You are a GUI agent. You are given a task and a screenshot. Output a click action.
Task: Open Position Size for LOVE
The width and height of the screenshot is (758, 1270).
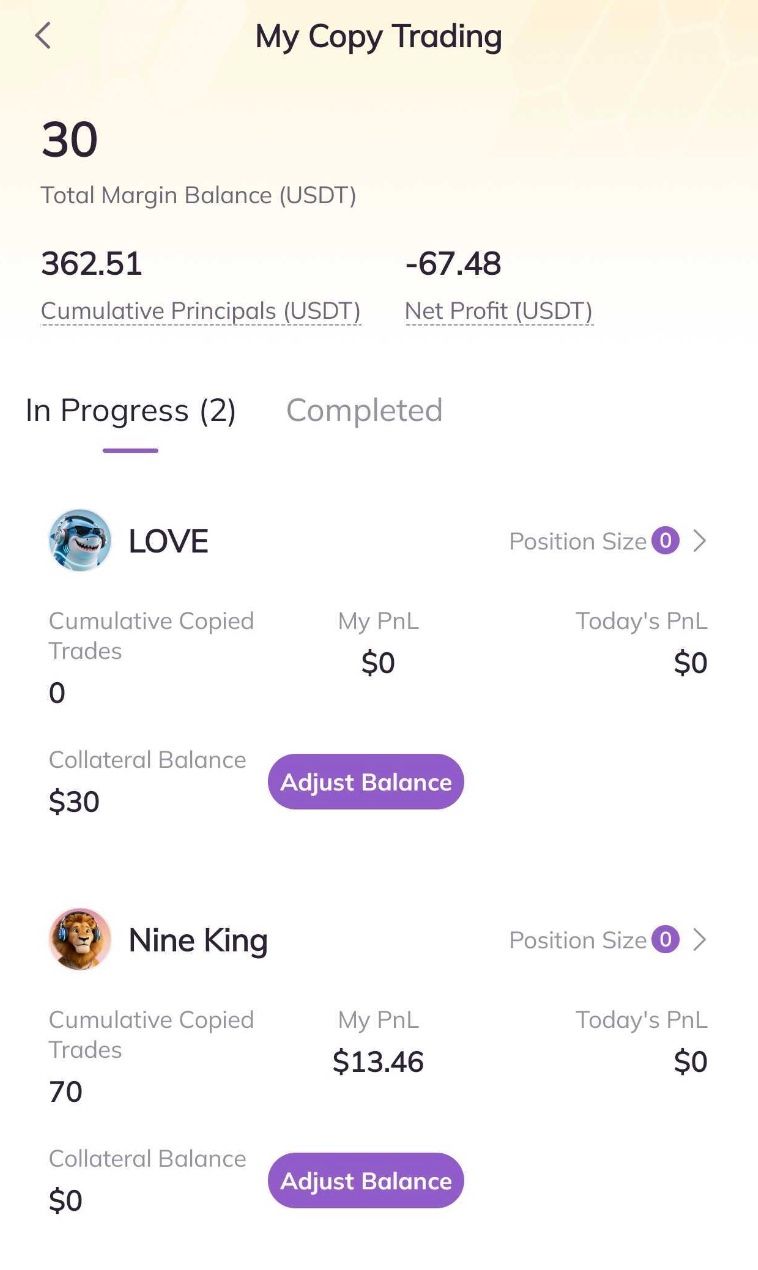(x=607, y=541)
